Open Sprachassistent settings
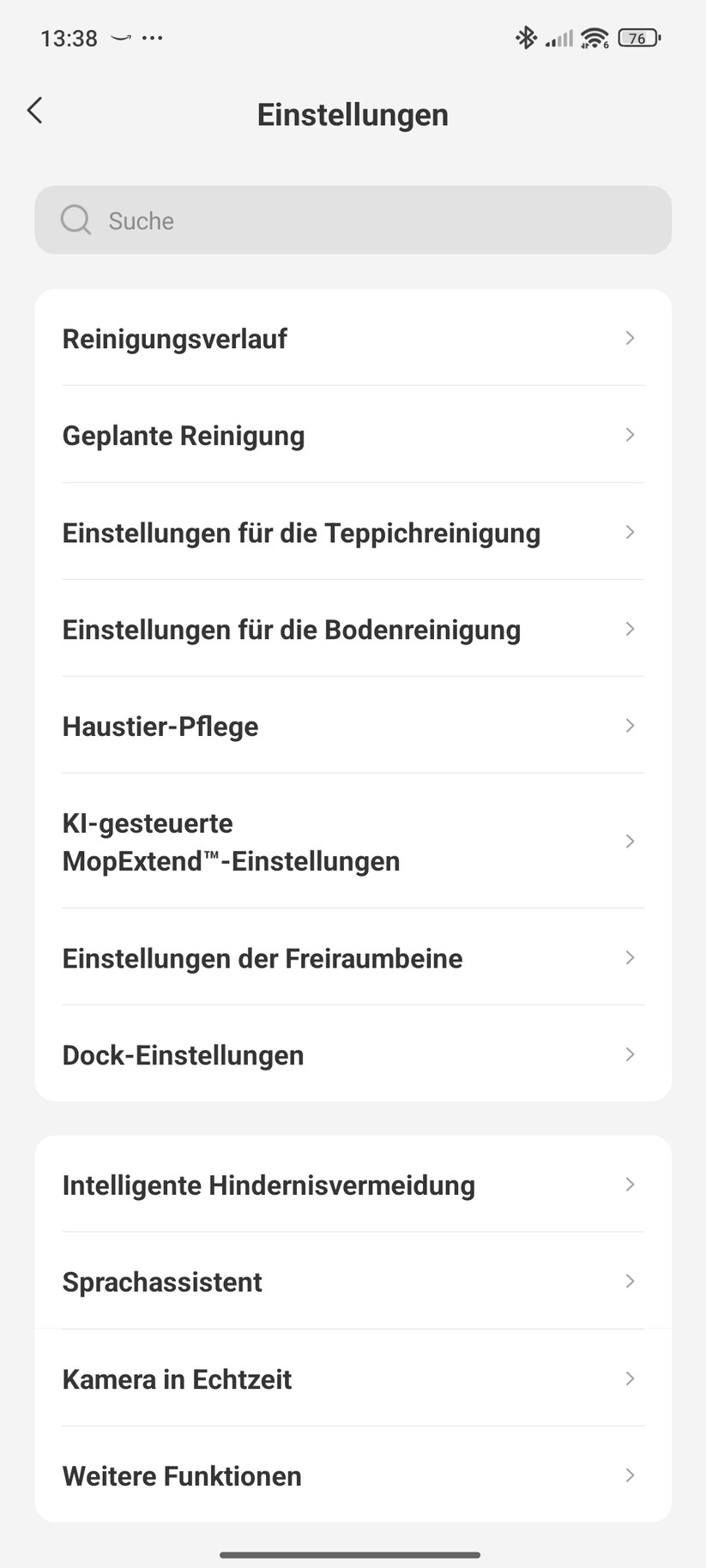Image resolution: width=706 pixels, height=1568 pixels. (353, 1282)
